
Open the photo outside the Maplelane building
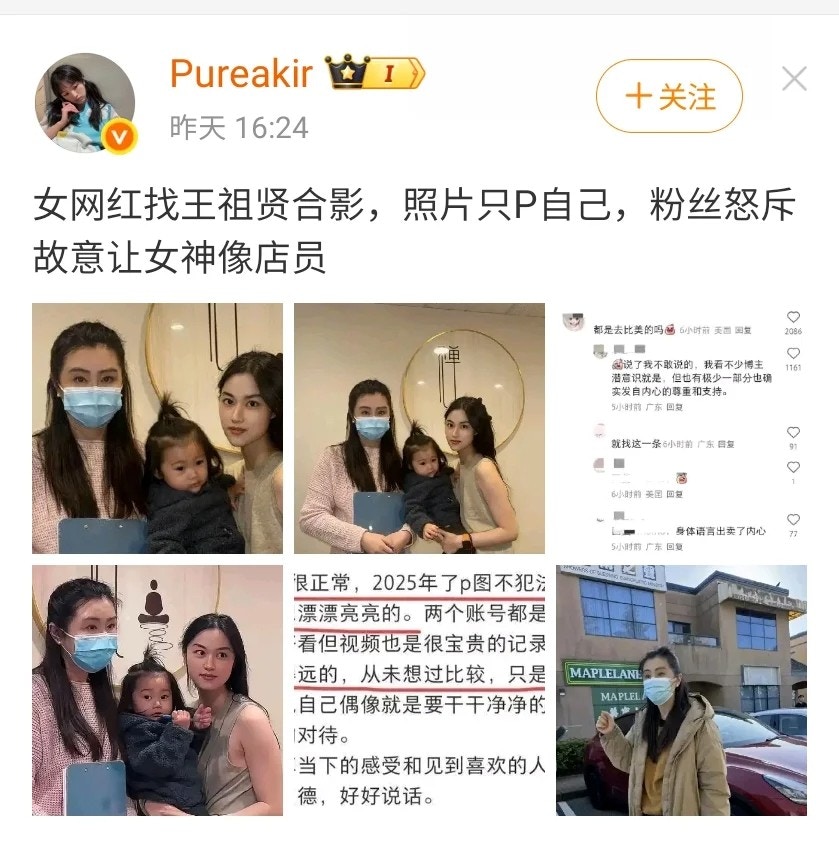click(681, 690)
